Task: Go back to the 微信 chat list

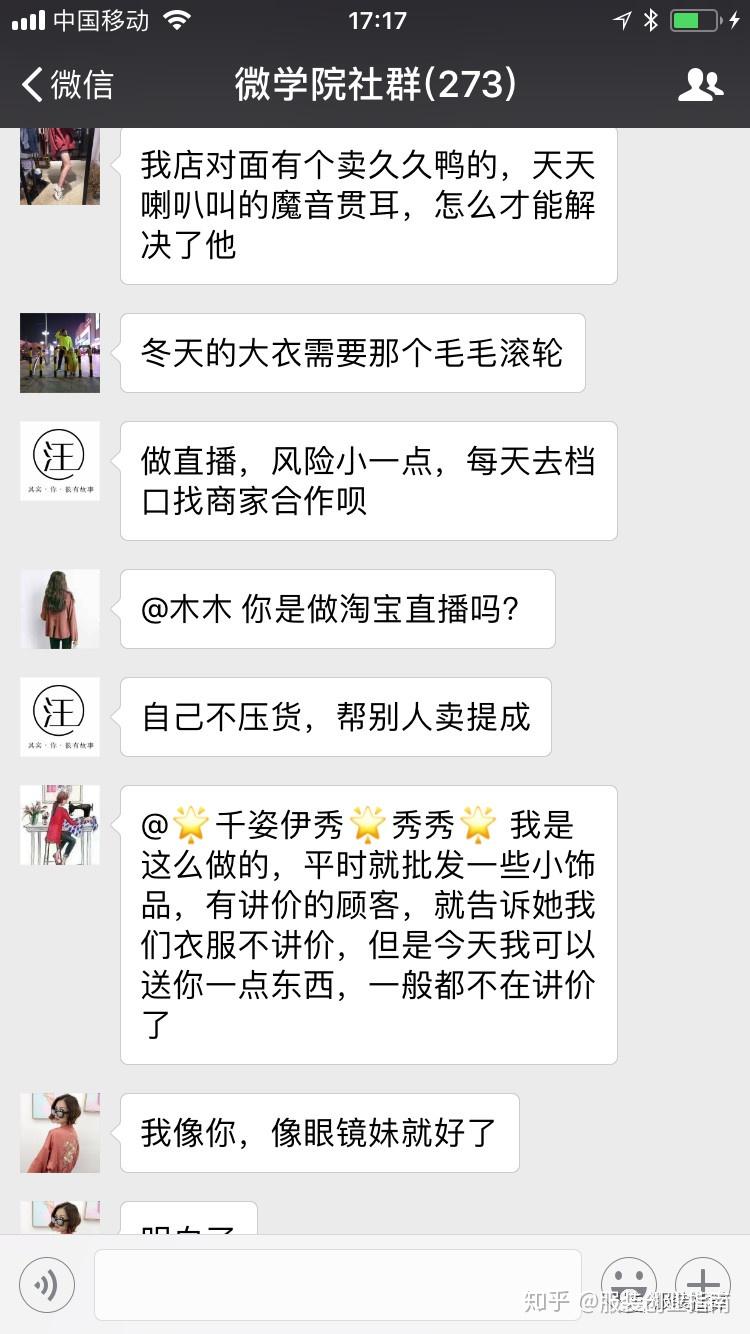Action: click(66, 85)
